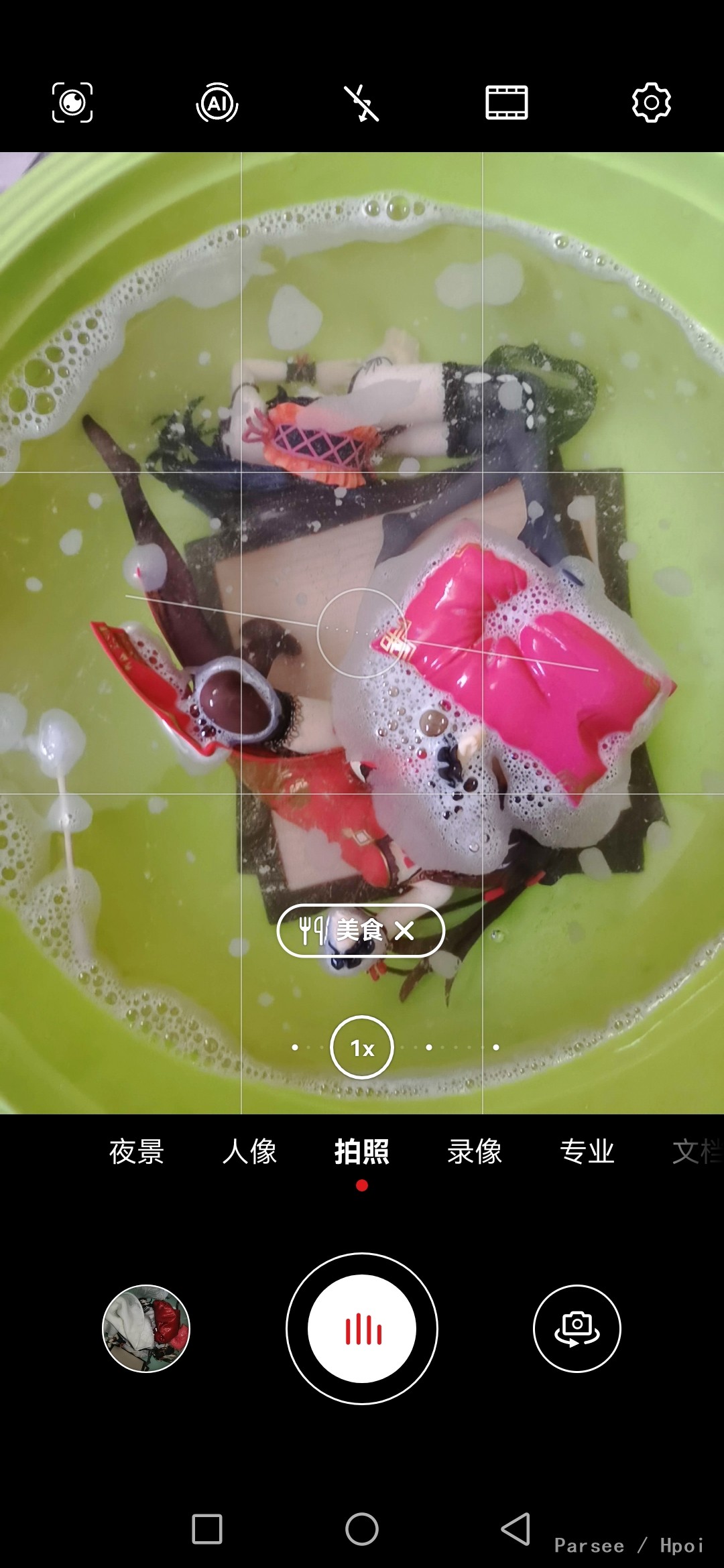Switch to 人像 portrait mode
The width and height of the screenshot is (724, 1568).
point(249,1152)
